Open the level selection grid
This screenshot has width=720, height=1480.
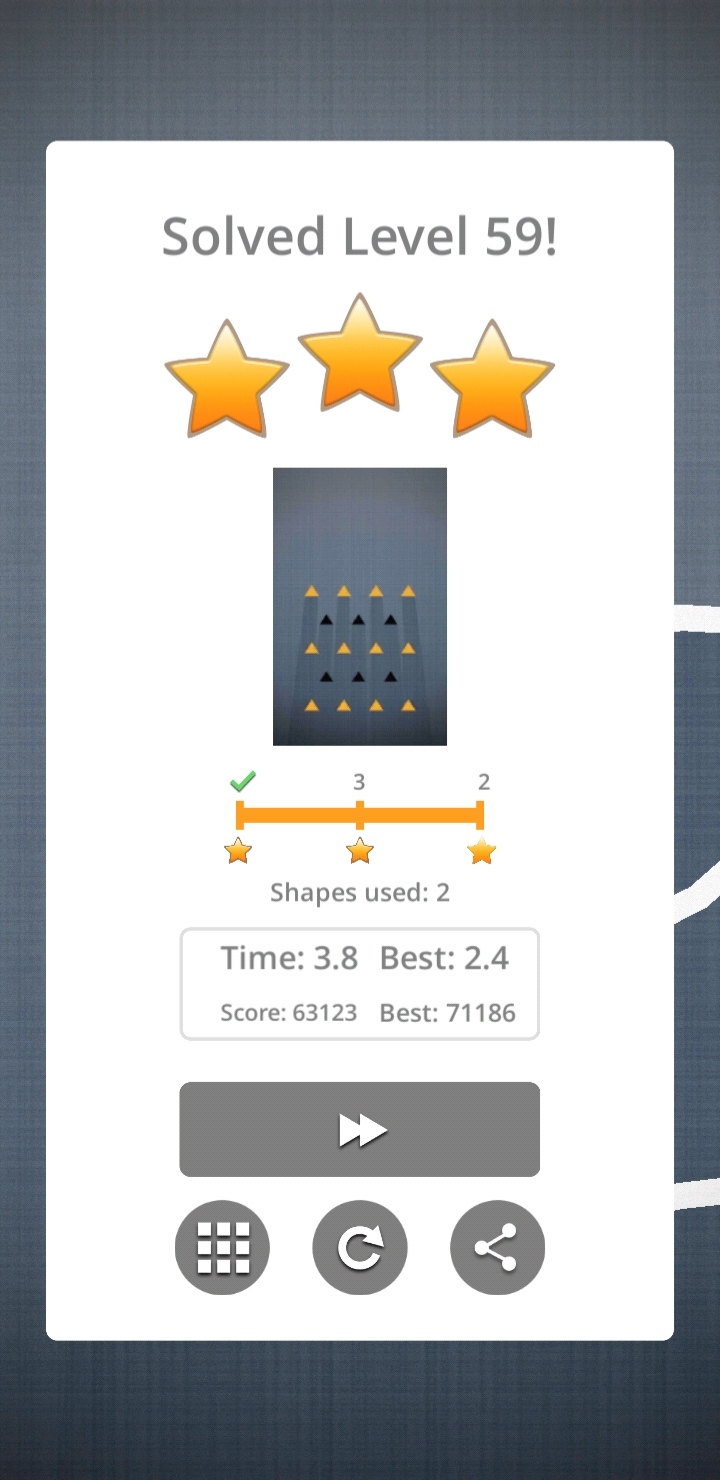(x=222, y=1247)
